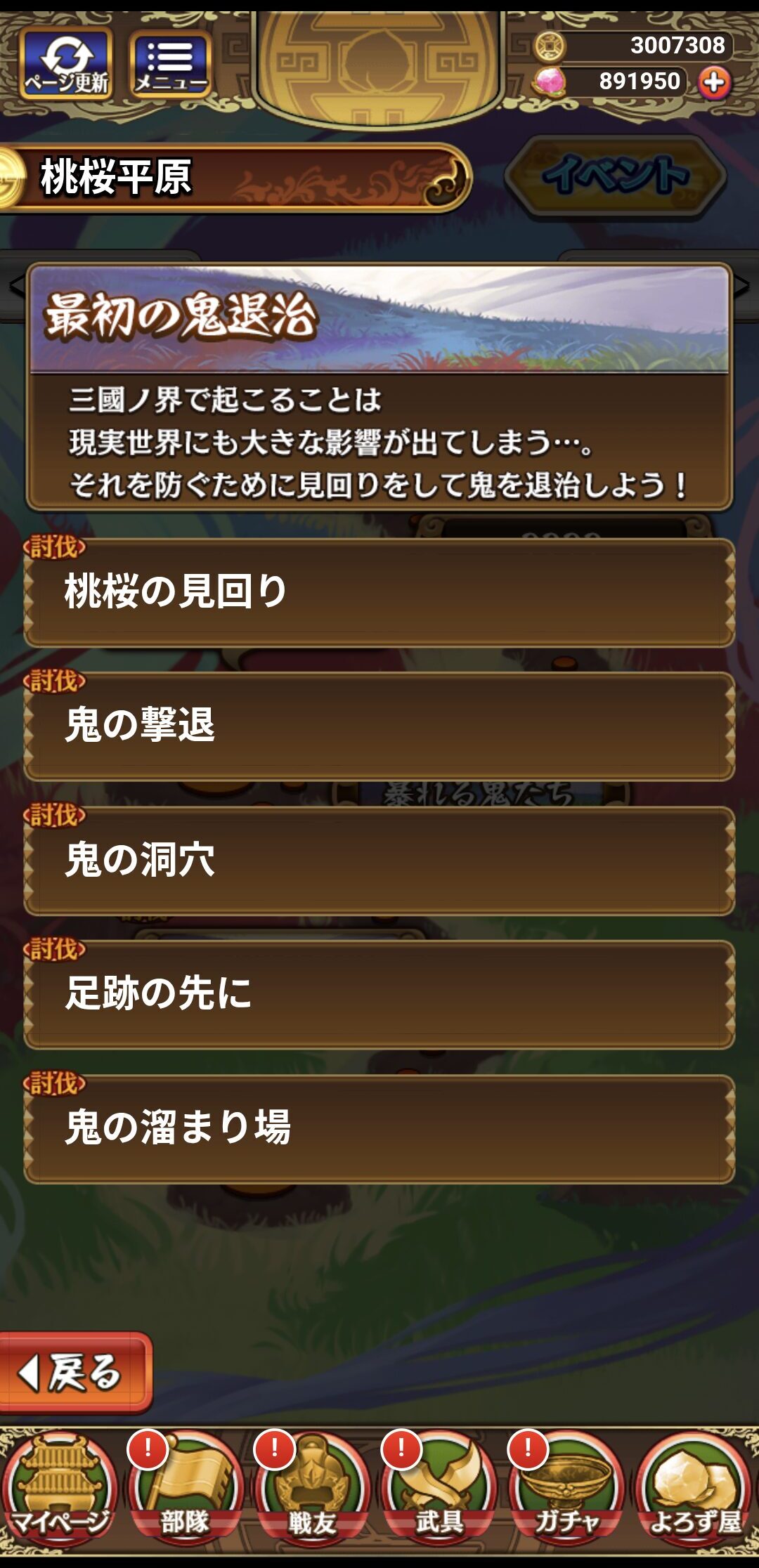This screenshot has height=1568, width=759.
Task: Switch to the イベント tab
Action: (616, 176)
